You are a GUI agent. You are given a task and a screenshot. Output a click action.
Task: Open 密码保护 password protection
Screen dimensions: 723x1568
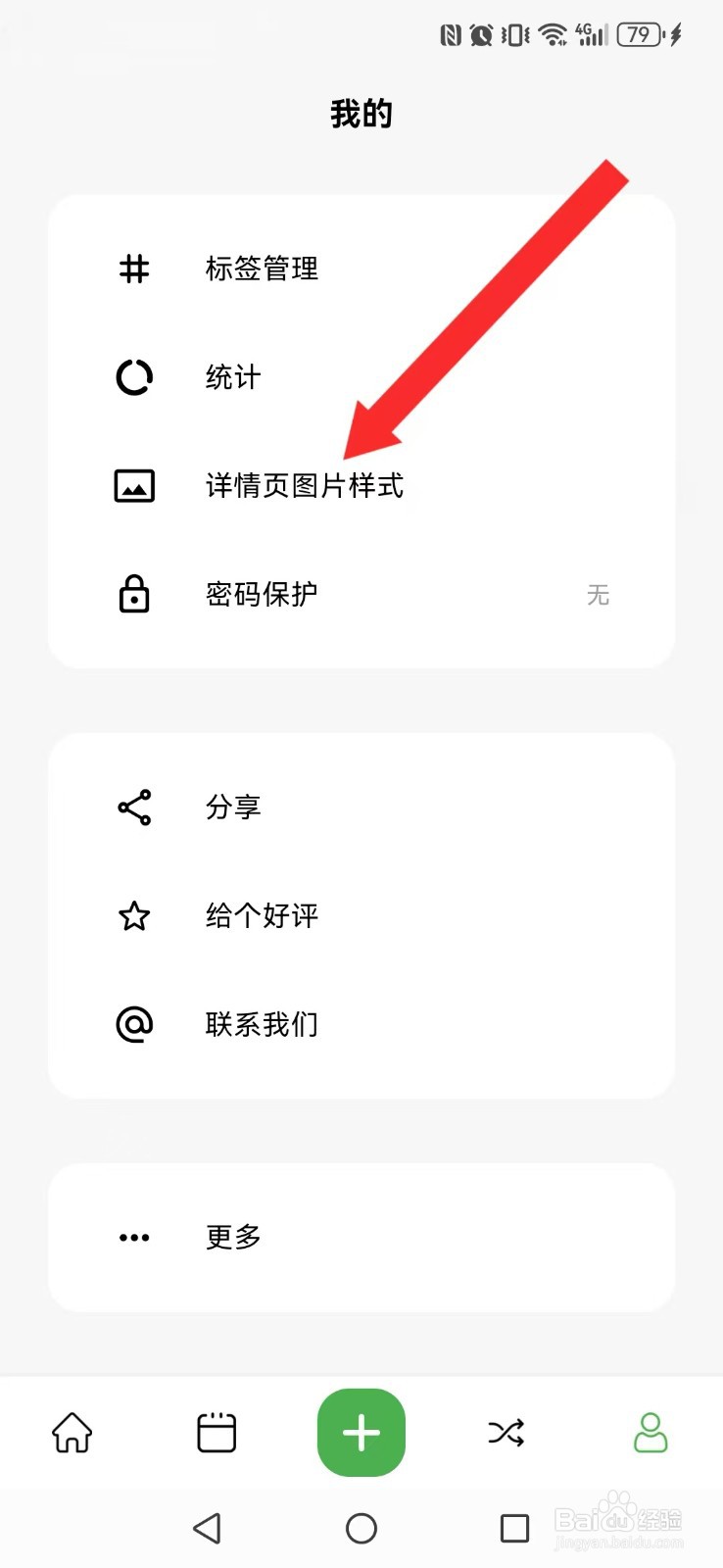262,595
